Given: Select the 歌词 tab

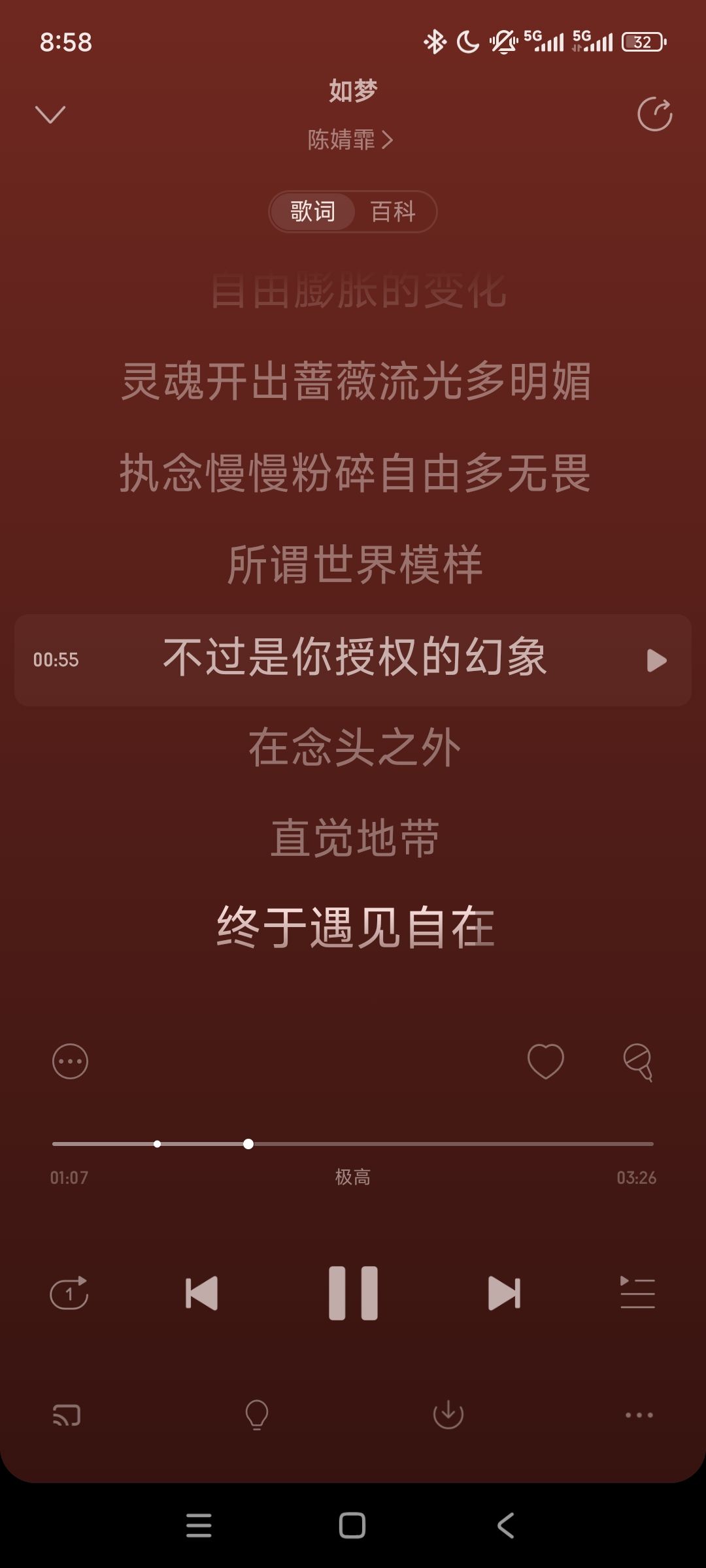Looking at the screenshot, I should click(x=312, y=211).
